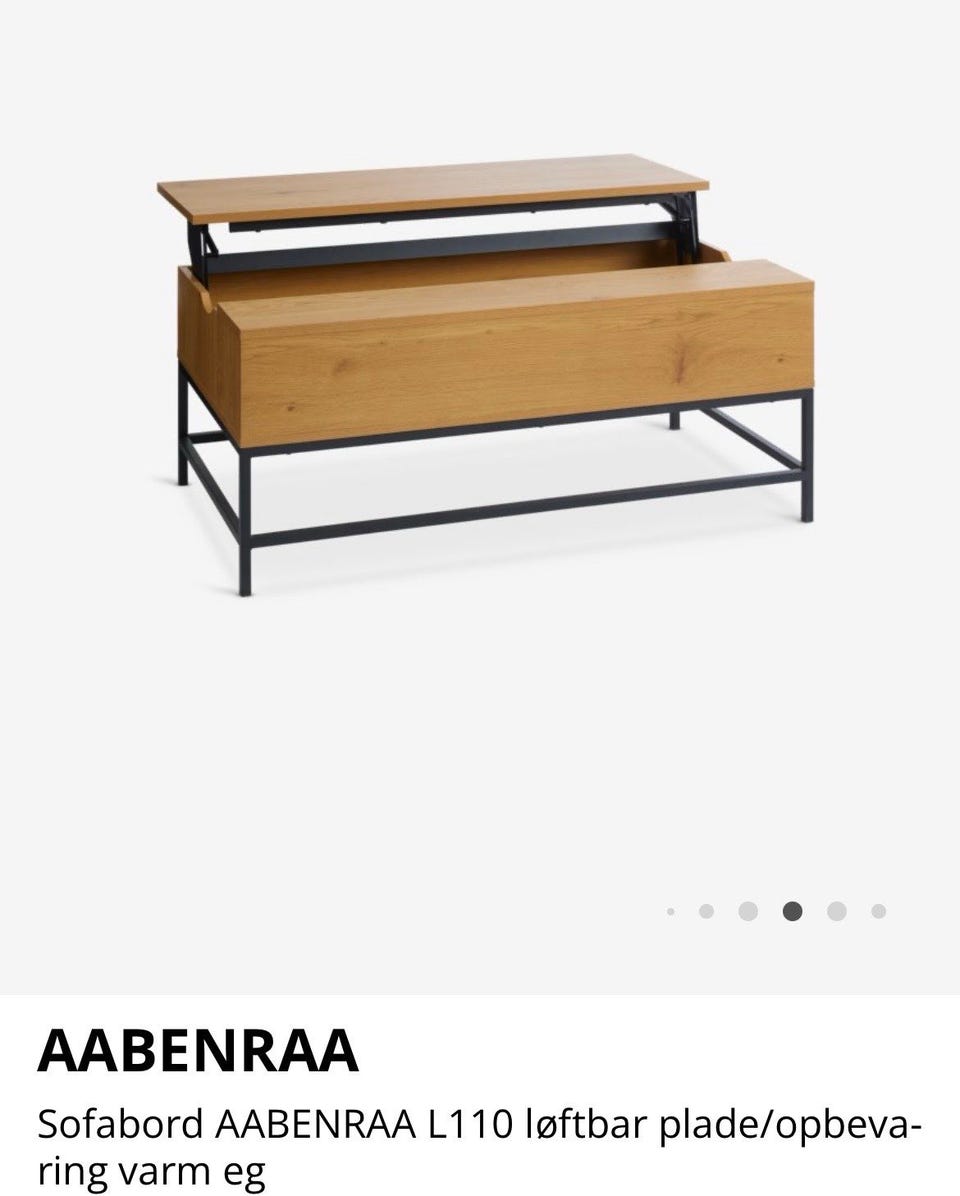Click the dot immediately left of the active dot

coord(748,910)
